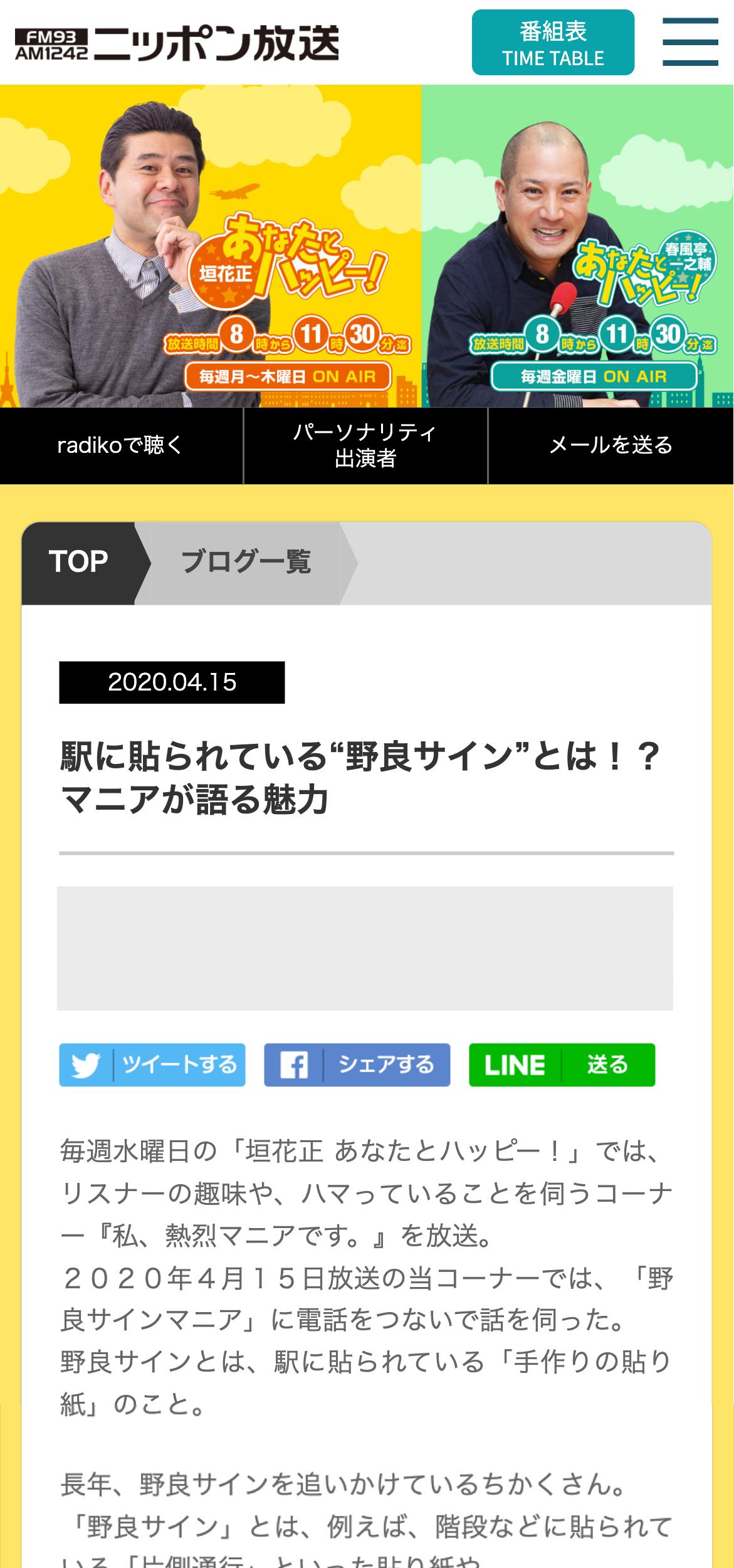Image resolution: width=734 pixels, height=1568 pixels.
Task: Open the 垣花正 あなたとハッピー! banner
Action: (x=211, y=246)
